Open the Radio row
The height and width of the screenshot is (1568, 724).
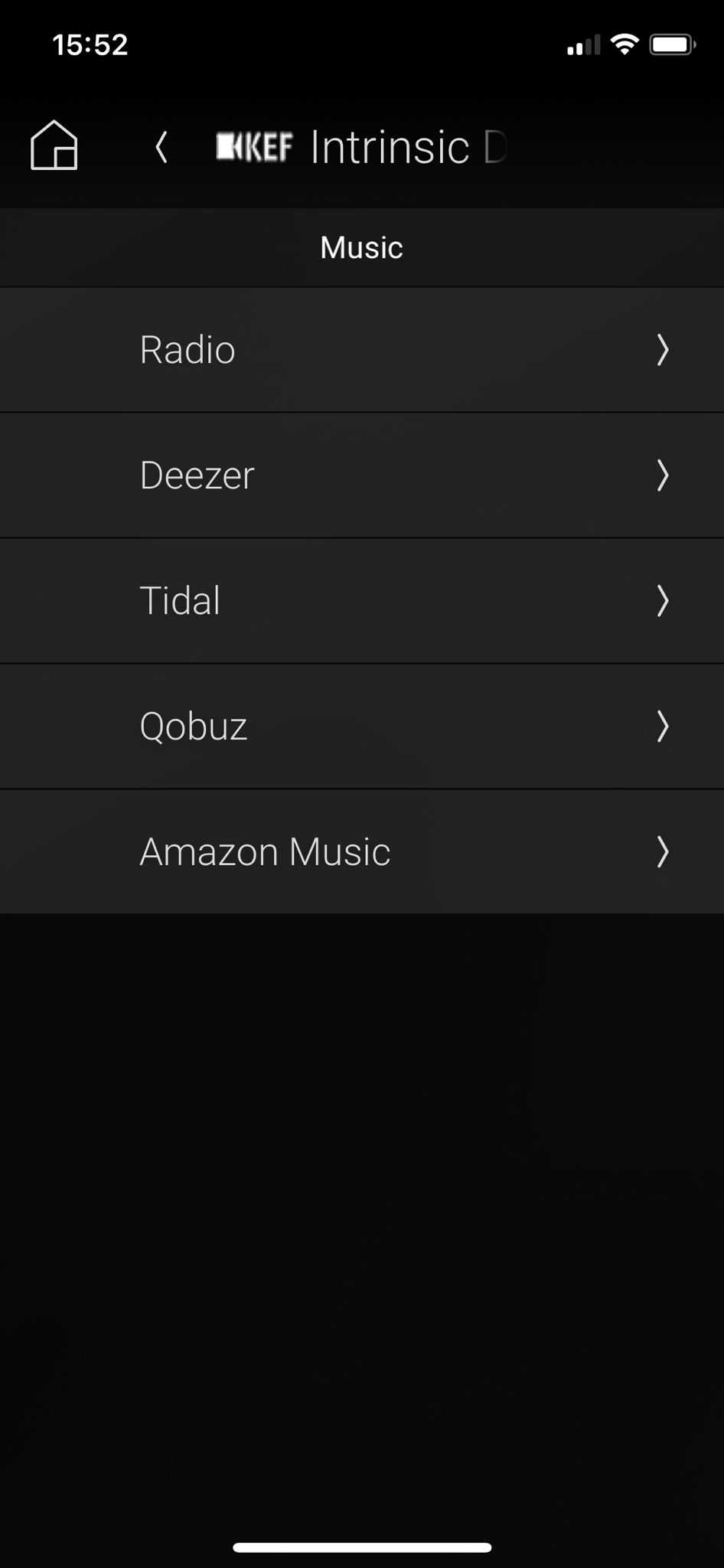(361, 350)
